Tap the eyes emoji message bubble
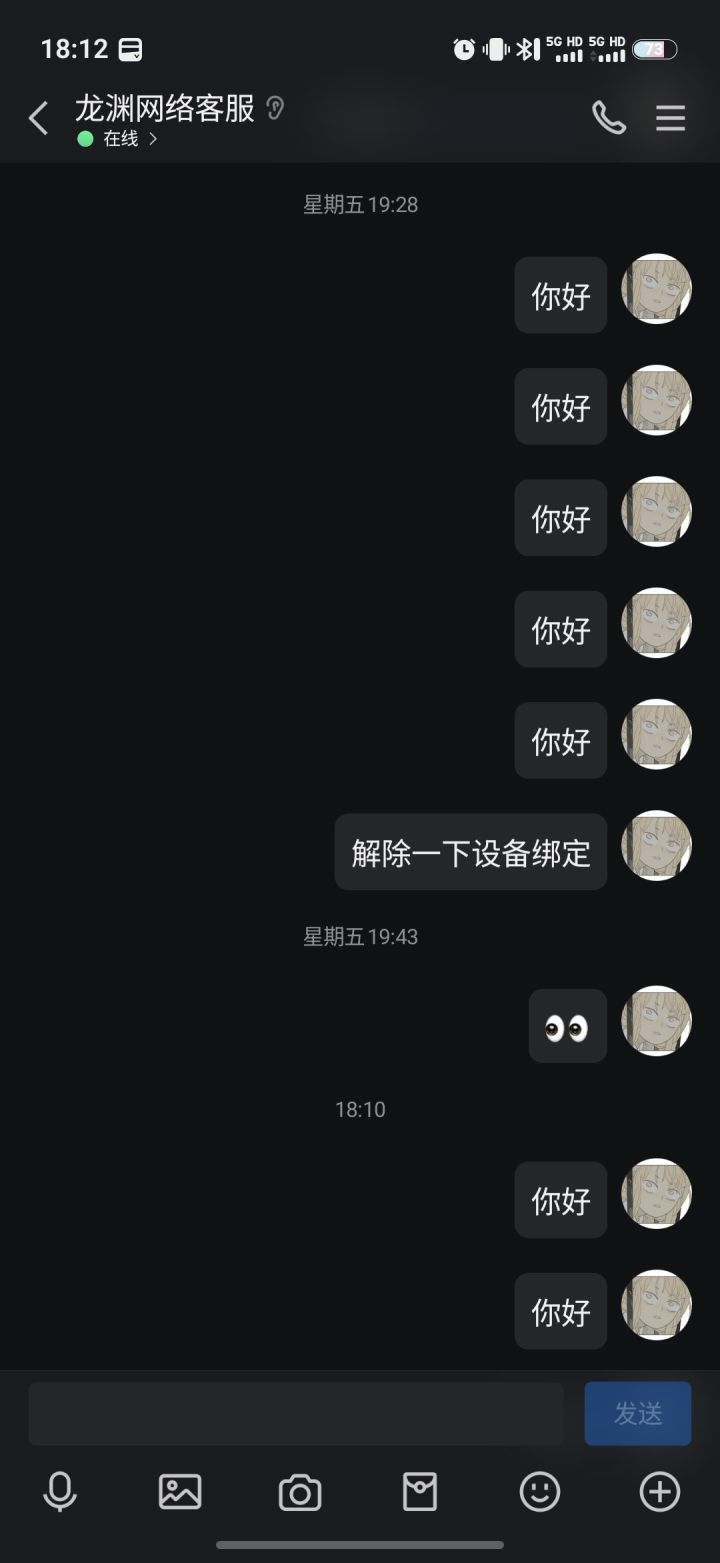The width and height of the screenshot is (720, 1563). [567, 1026]
